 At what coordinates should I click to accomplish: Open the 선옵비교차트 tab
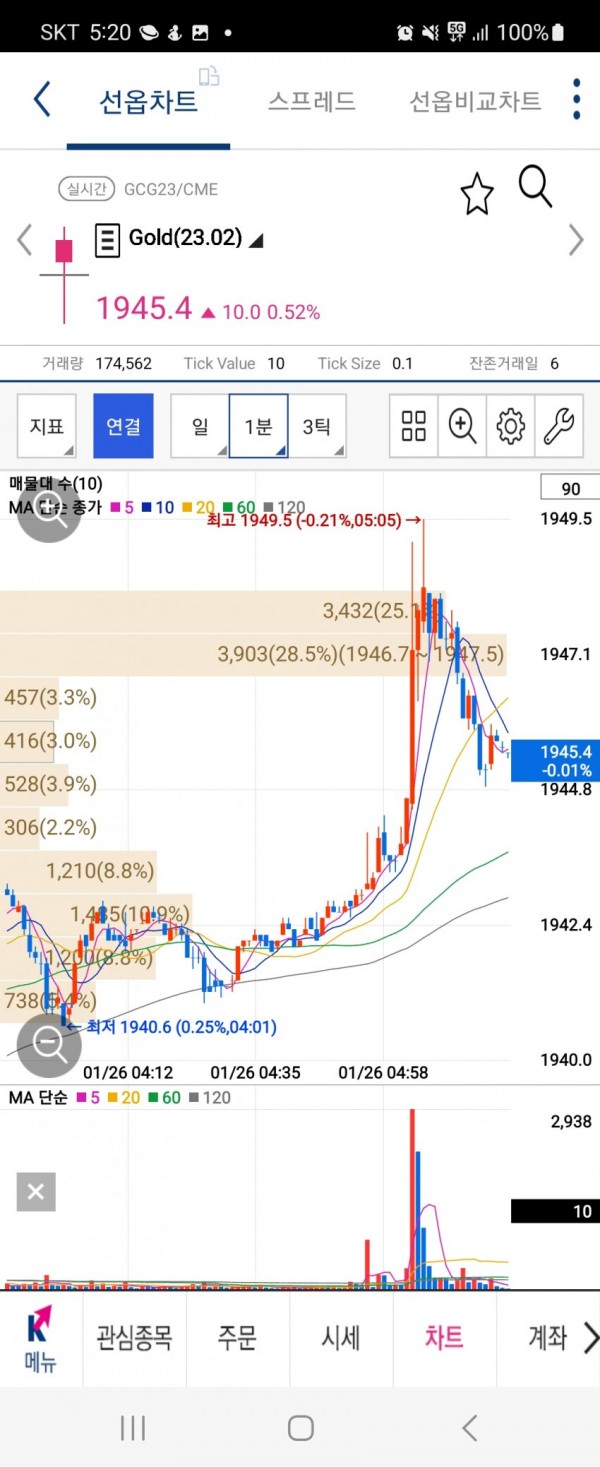pos(475,101)
